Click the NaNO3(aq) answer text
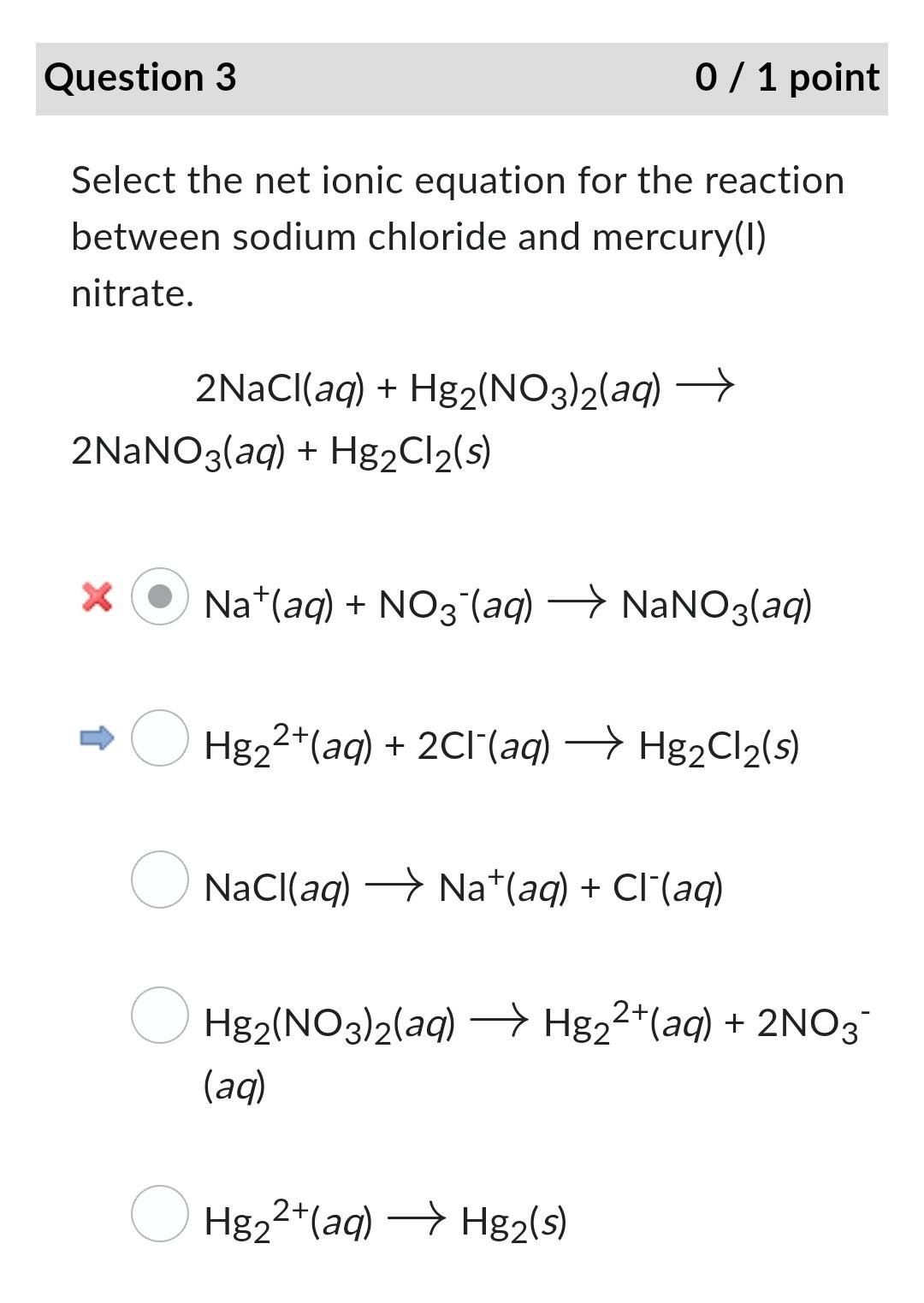Viewport: 924px width, 1303px height. pyautogui.click(x=719, y=605)
